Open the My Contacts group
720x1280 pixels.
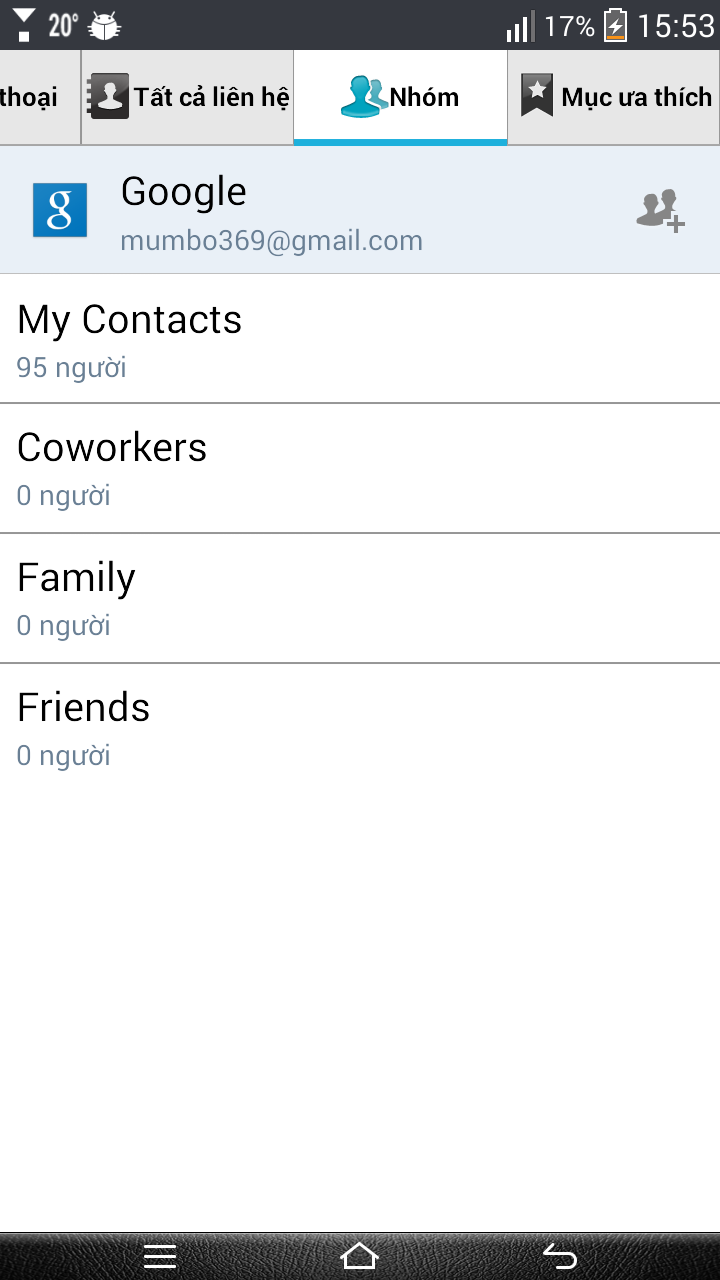click(x=360, y=339)
